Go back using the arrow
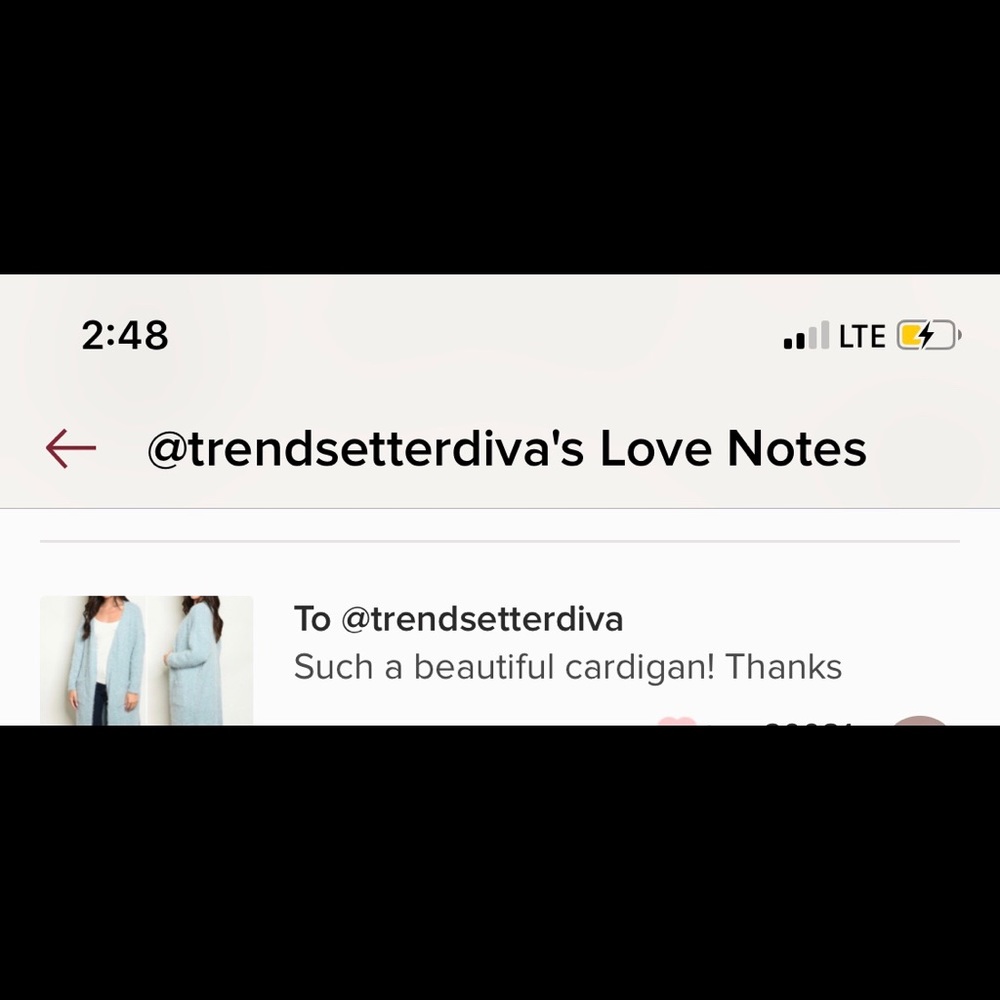Screen dimensions: 1000x1000 pyautogui.click(x=71, y=449)
